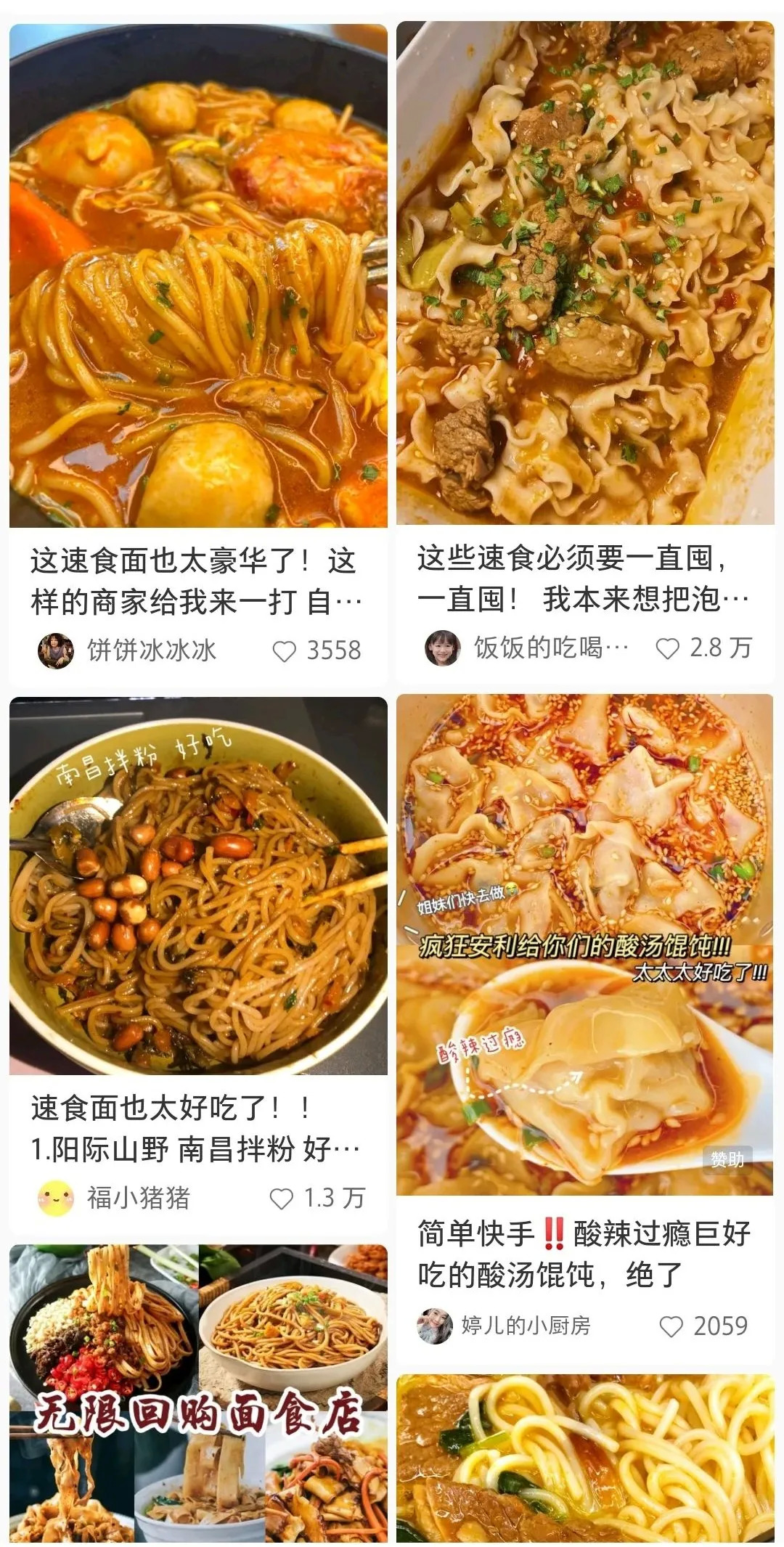Image resolution: width=784 pixels, height=1547 pixels.
Task: Like the post by 婷儿的小厨房
Action: tap(671, 1326)
